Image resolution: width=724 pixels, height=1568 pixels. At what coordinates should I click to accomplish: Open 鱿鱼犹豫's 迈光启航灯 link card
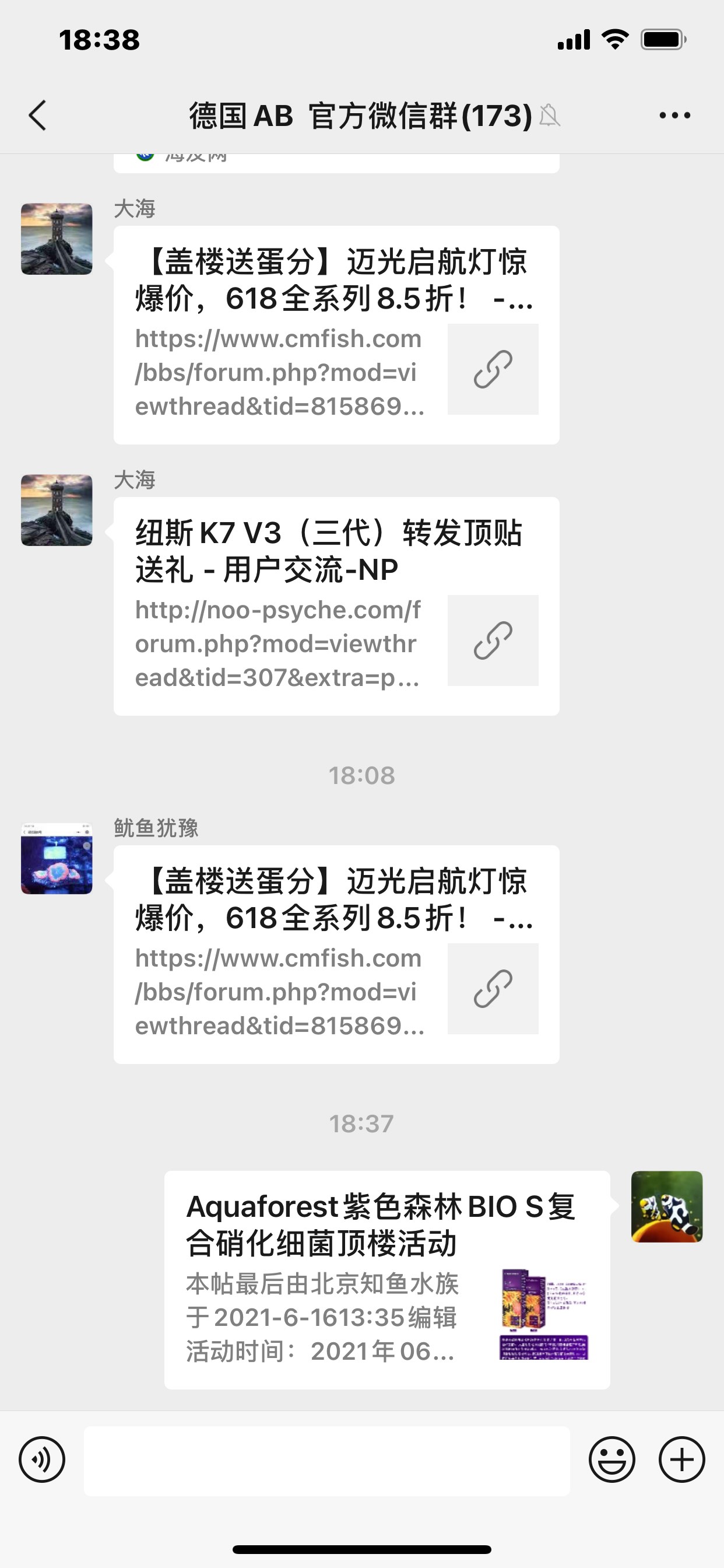[x=336, y=954]
